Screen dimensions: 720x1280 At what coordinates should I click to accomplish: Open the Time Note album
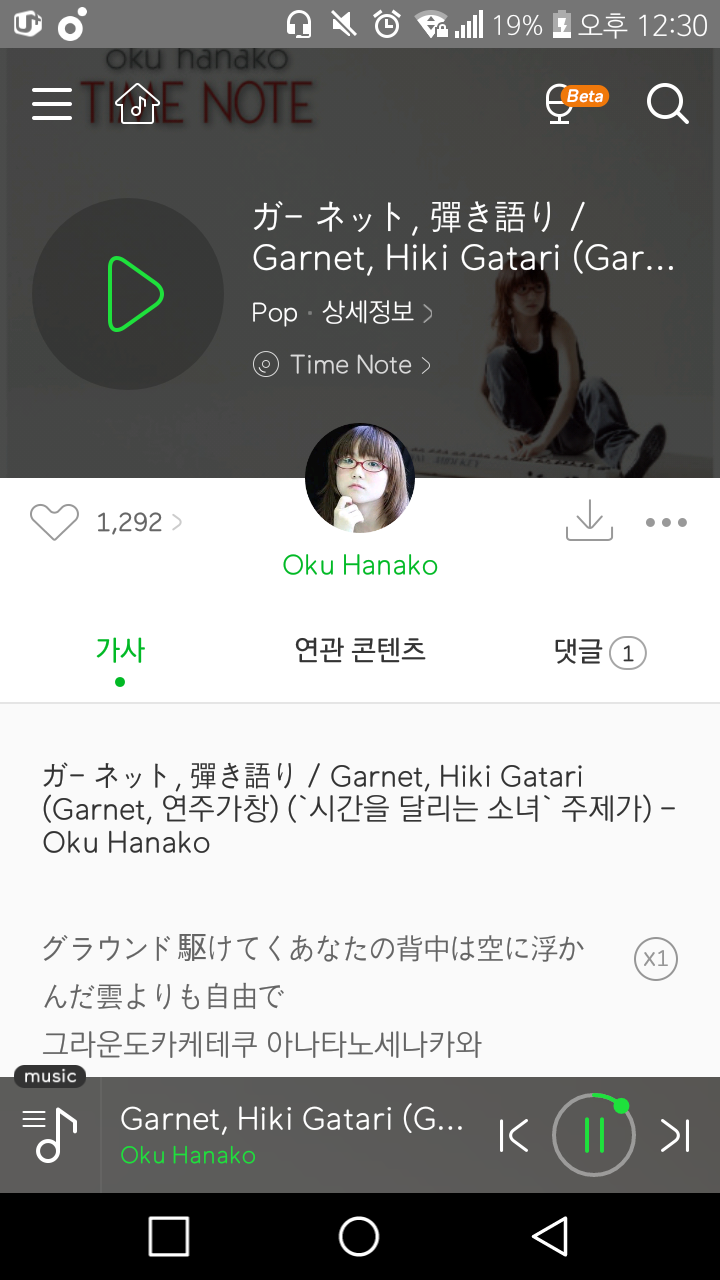(x=350, y=365)
